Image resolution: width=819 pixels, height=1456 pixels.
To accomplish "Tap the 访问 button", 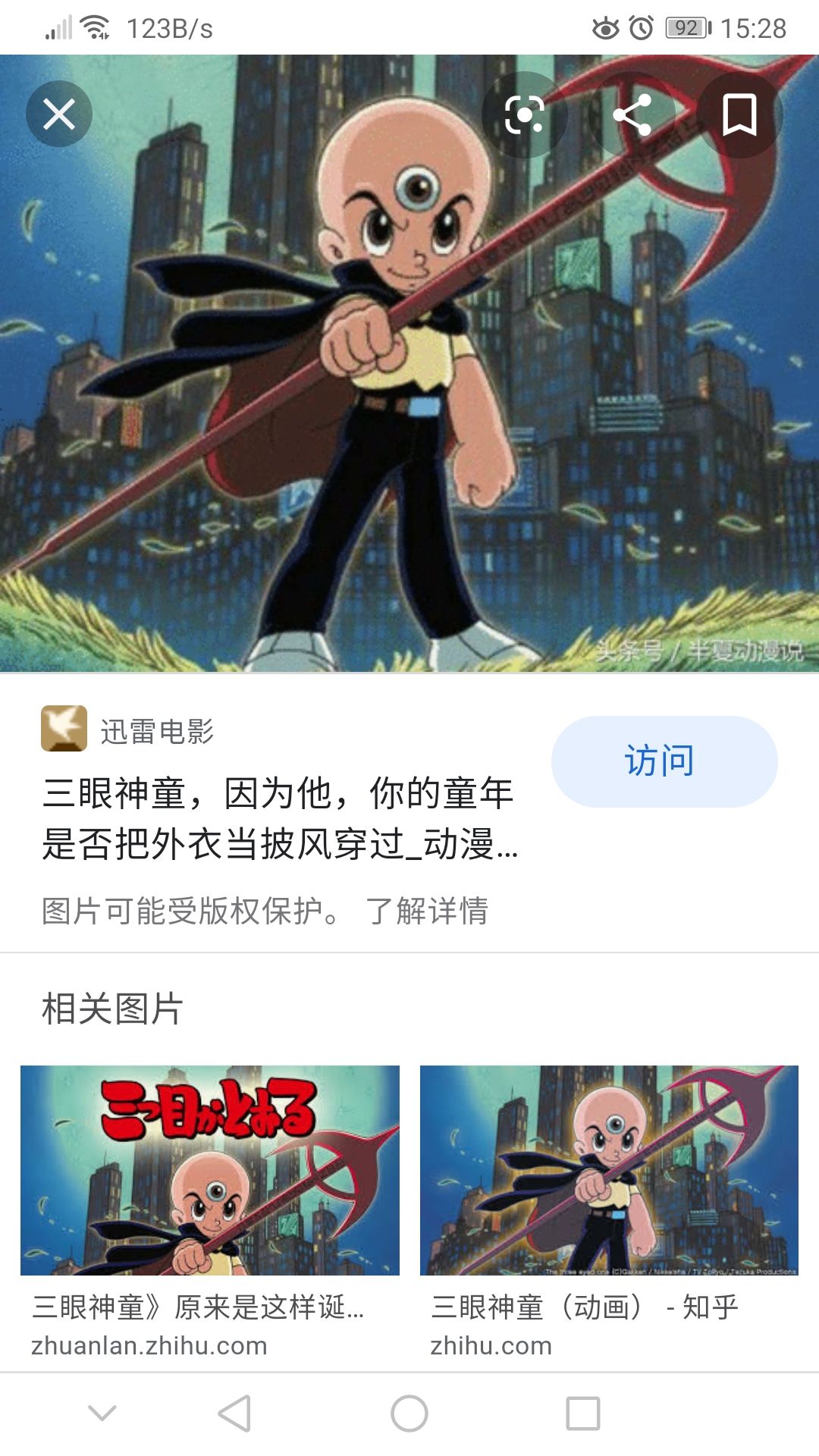I will (664, 761).
